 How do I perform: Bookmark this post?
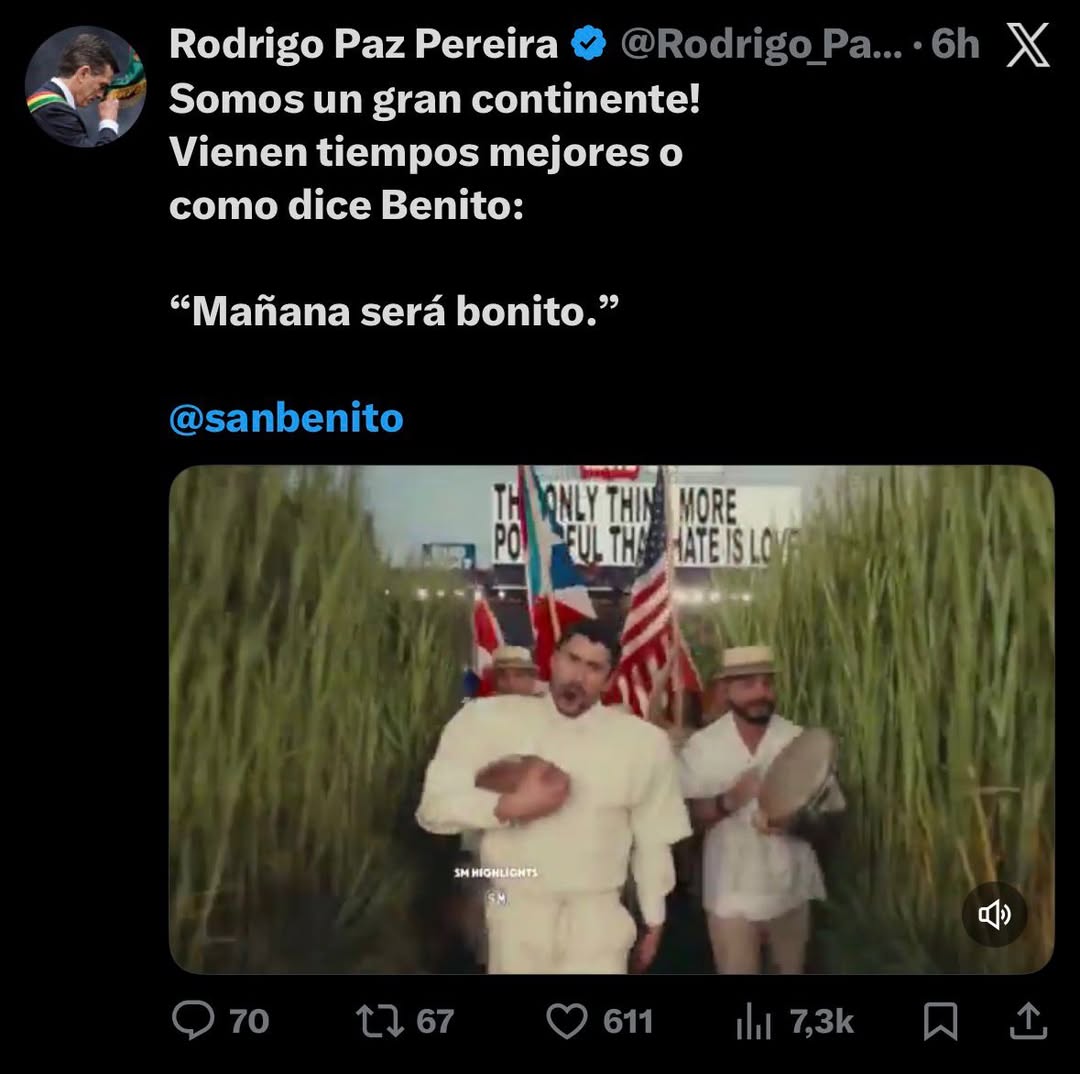939,1020
